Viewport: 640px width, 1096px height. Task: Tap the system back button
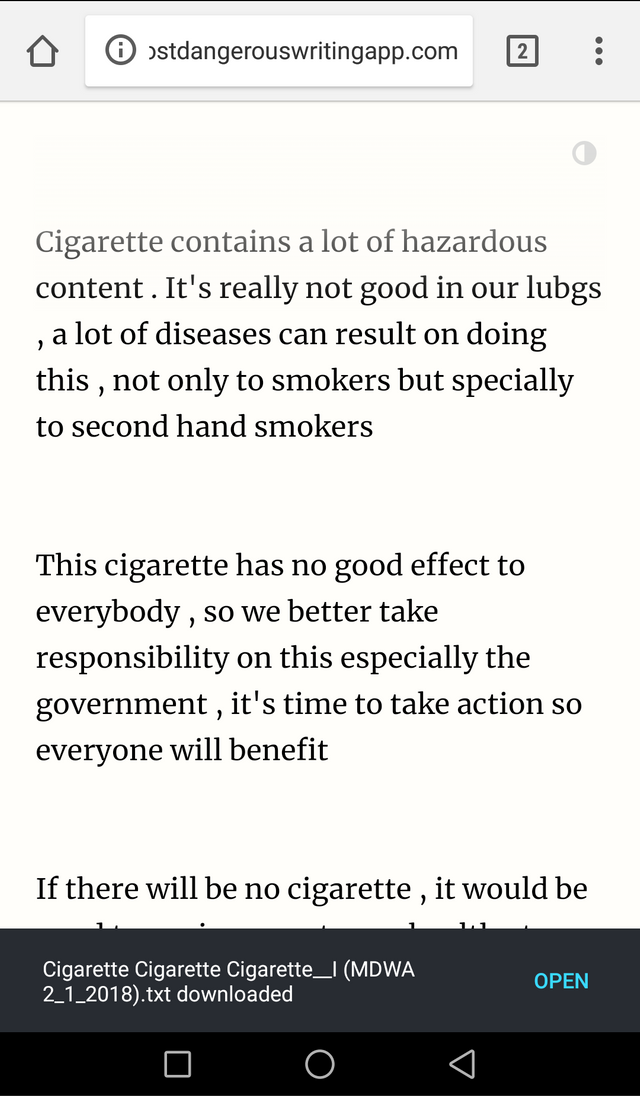(x=462, y=1064)
